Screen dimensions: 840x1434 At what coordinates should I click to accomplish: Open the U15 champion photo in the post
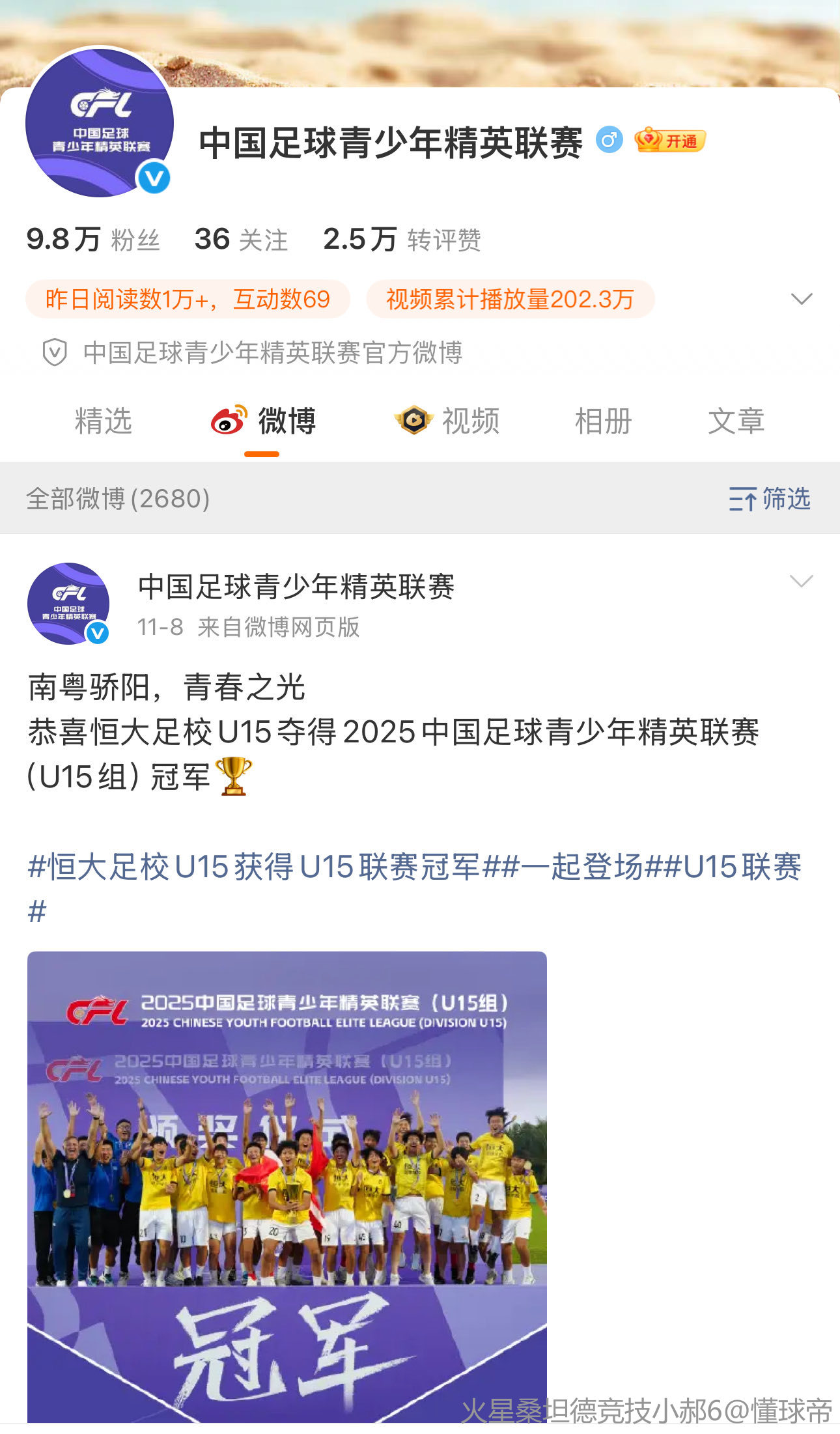287,1187
